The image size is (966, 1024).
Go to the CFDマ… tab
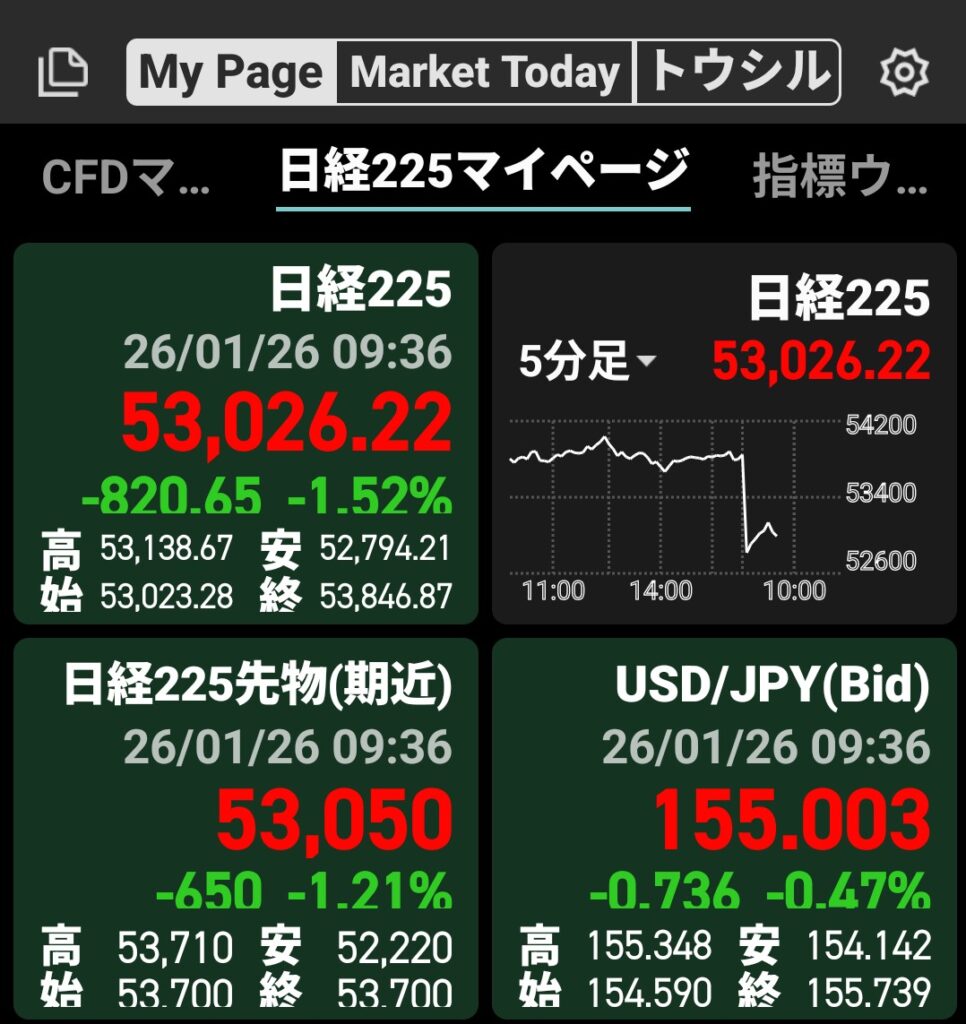click(126, 179)
